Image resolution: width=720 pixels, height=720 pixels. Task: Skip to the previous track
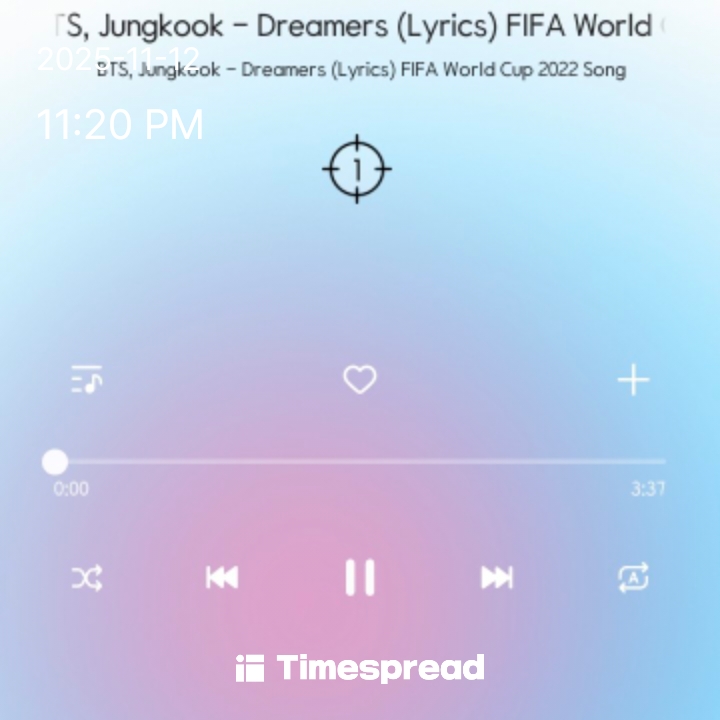click(222, 578)
